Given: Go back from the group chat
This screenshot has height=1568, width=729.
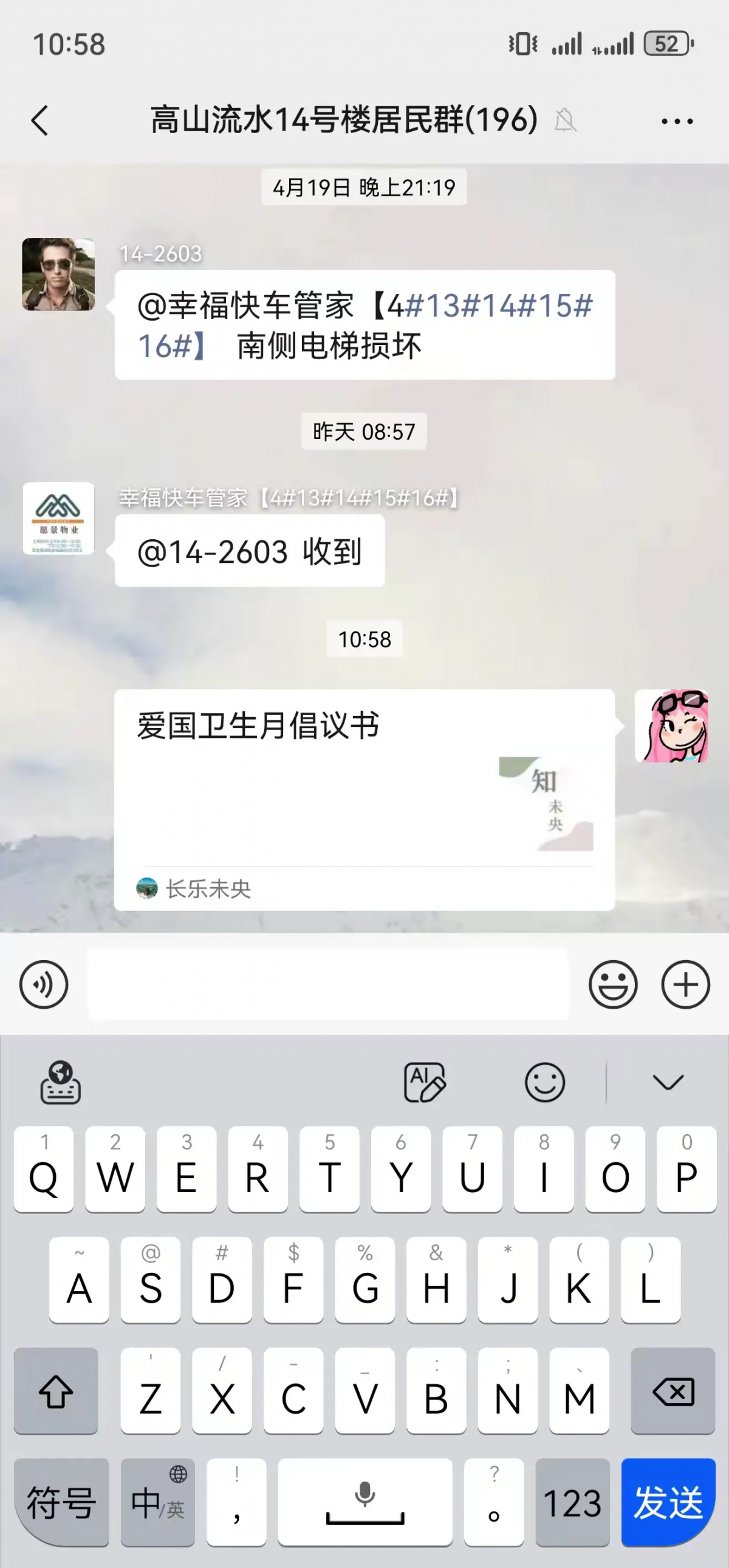Looking at the screenshot, I should pos(40,120).
